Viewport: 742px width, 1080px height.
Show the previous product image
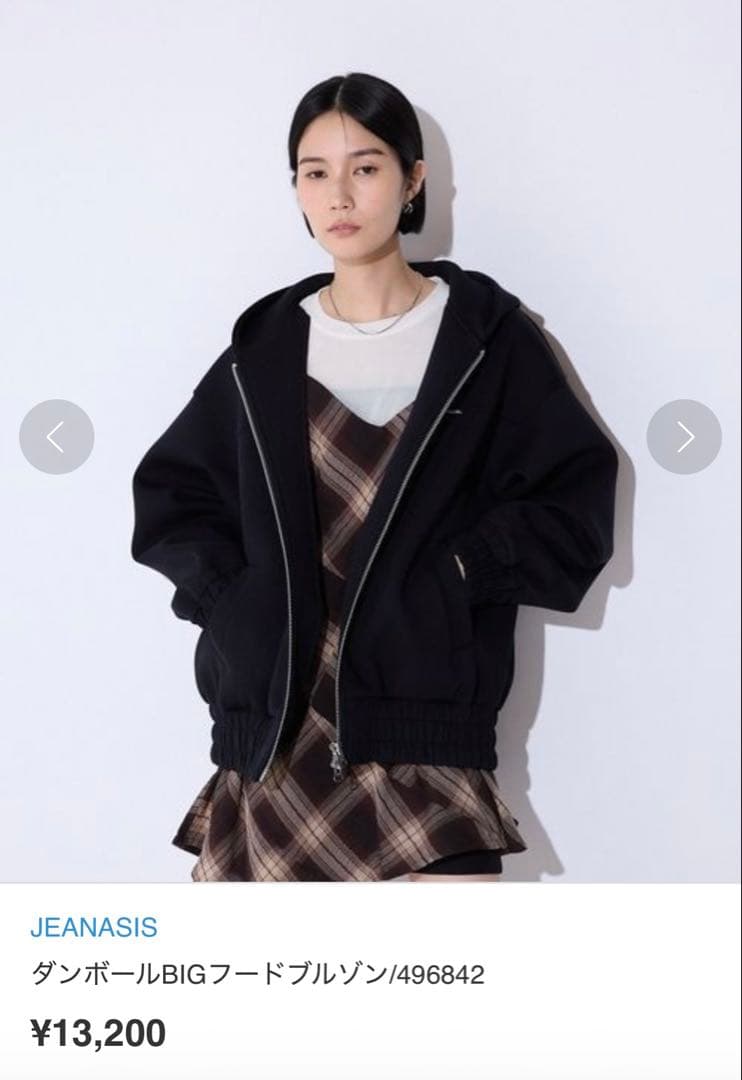click(x=57, y=437)
